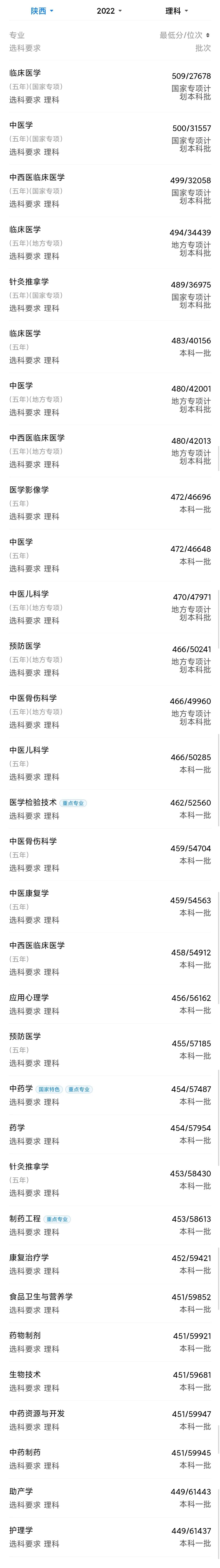The height and width of the screenshot is (1568, 220).
Task: Sort by 最低分/位次
Action: click(x=185, y=35)
